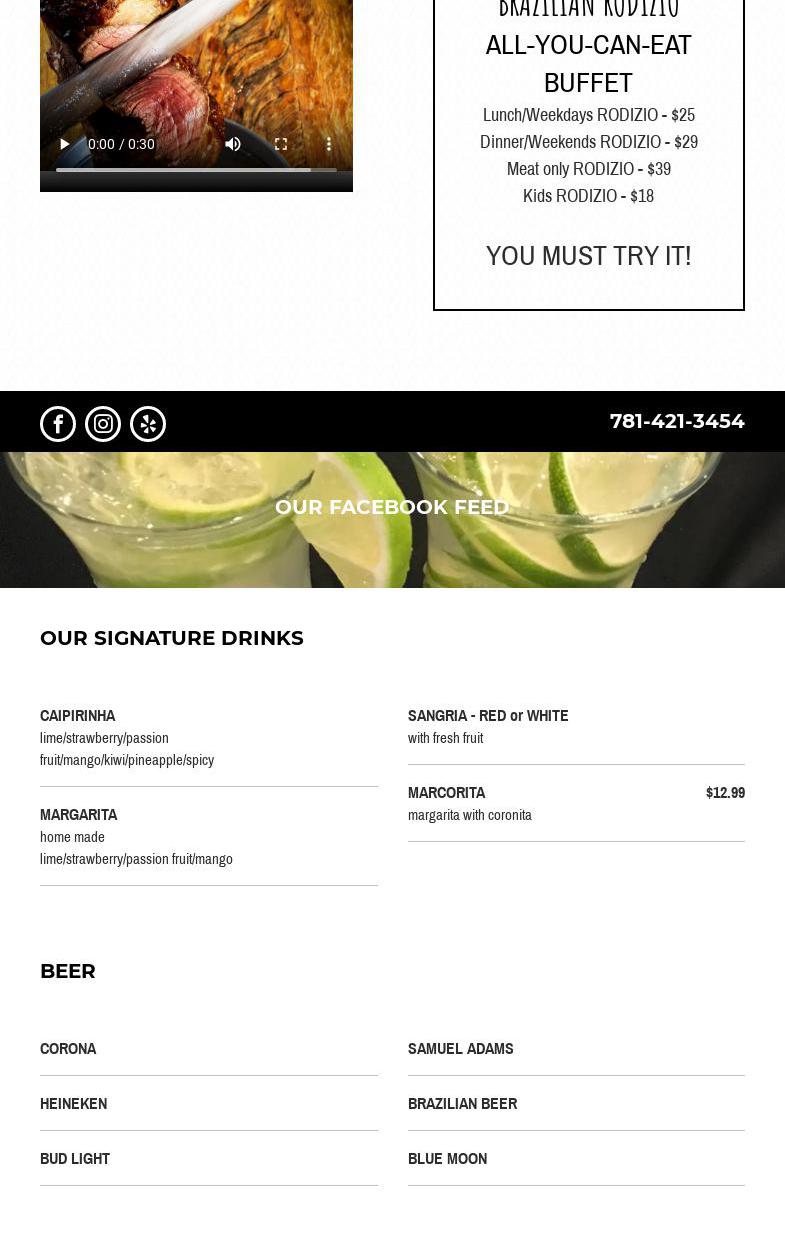Open the restaurant's Facebook page icon
Screen dimensions: 785x1259
[x=58, y=424]
